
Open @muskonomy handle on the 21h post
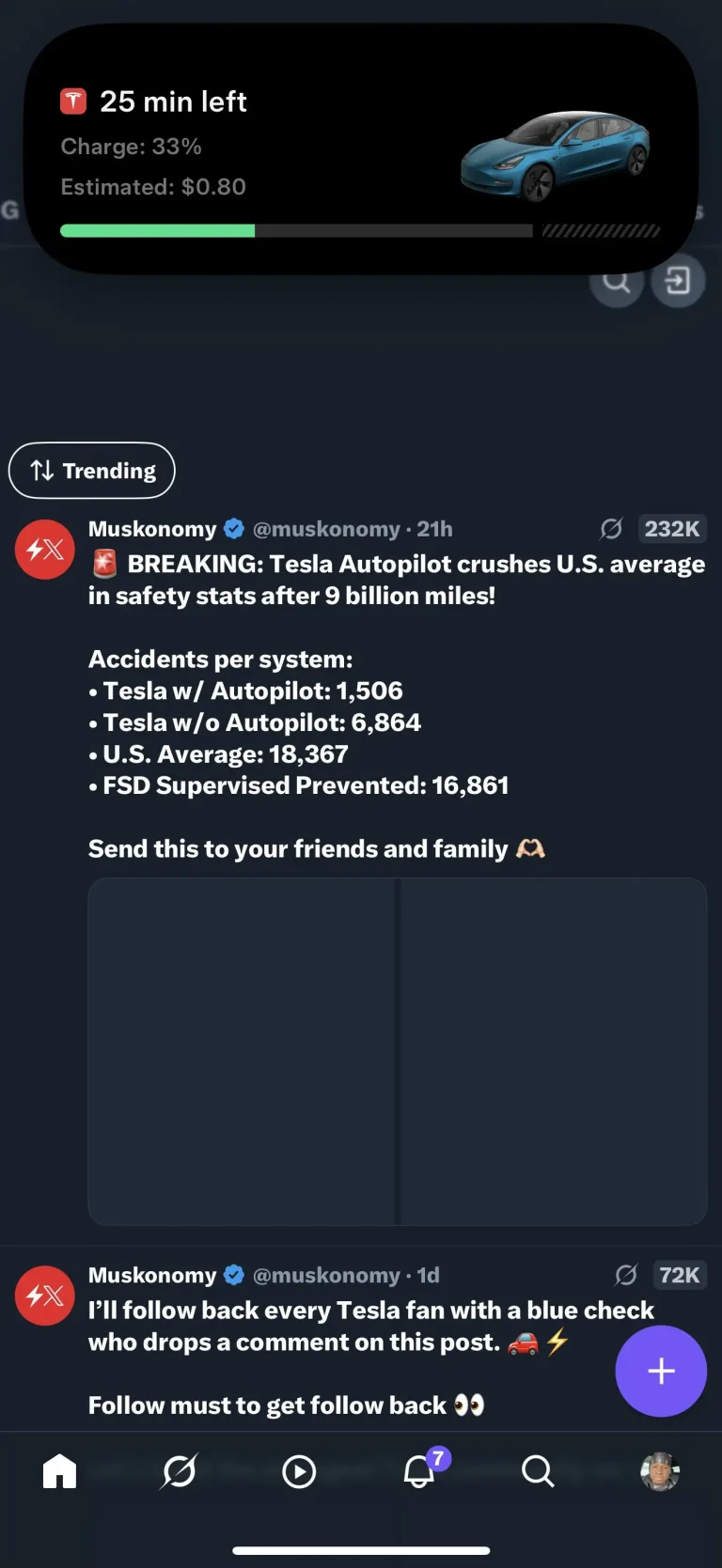pos(326,529)
